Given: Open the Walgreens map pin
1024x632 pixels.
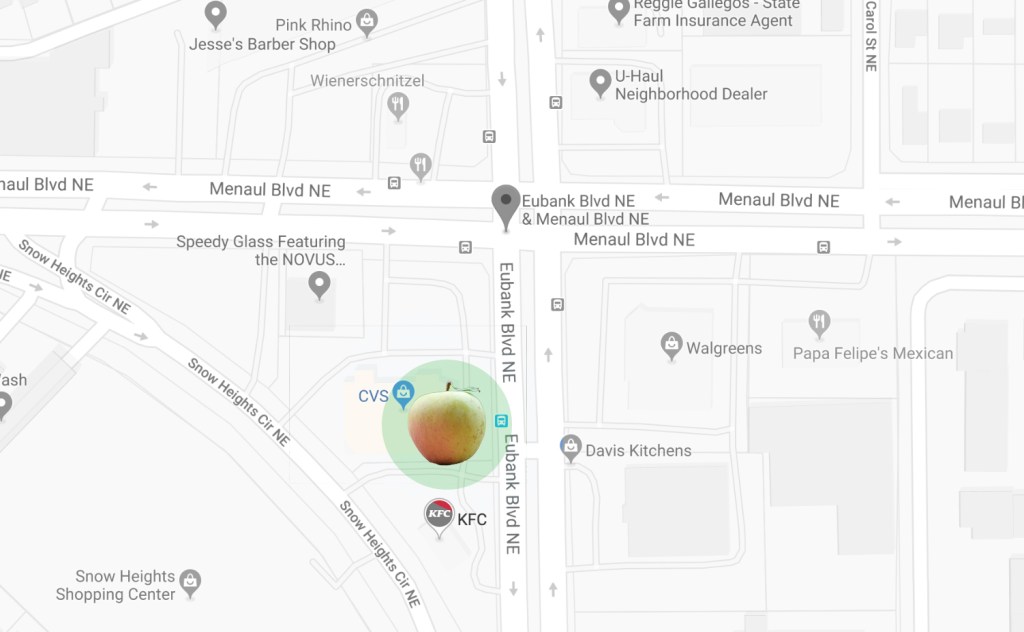Looking at the screenshot, I should click(672, 346).
